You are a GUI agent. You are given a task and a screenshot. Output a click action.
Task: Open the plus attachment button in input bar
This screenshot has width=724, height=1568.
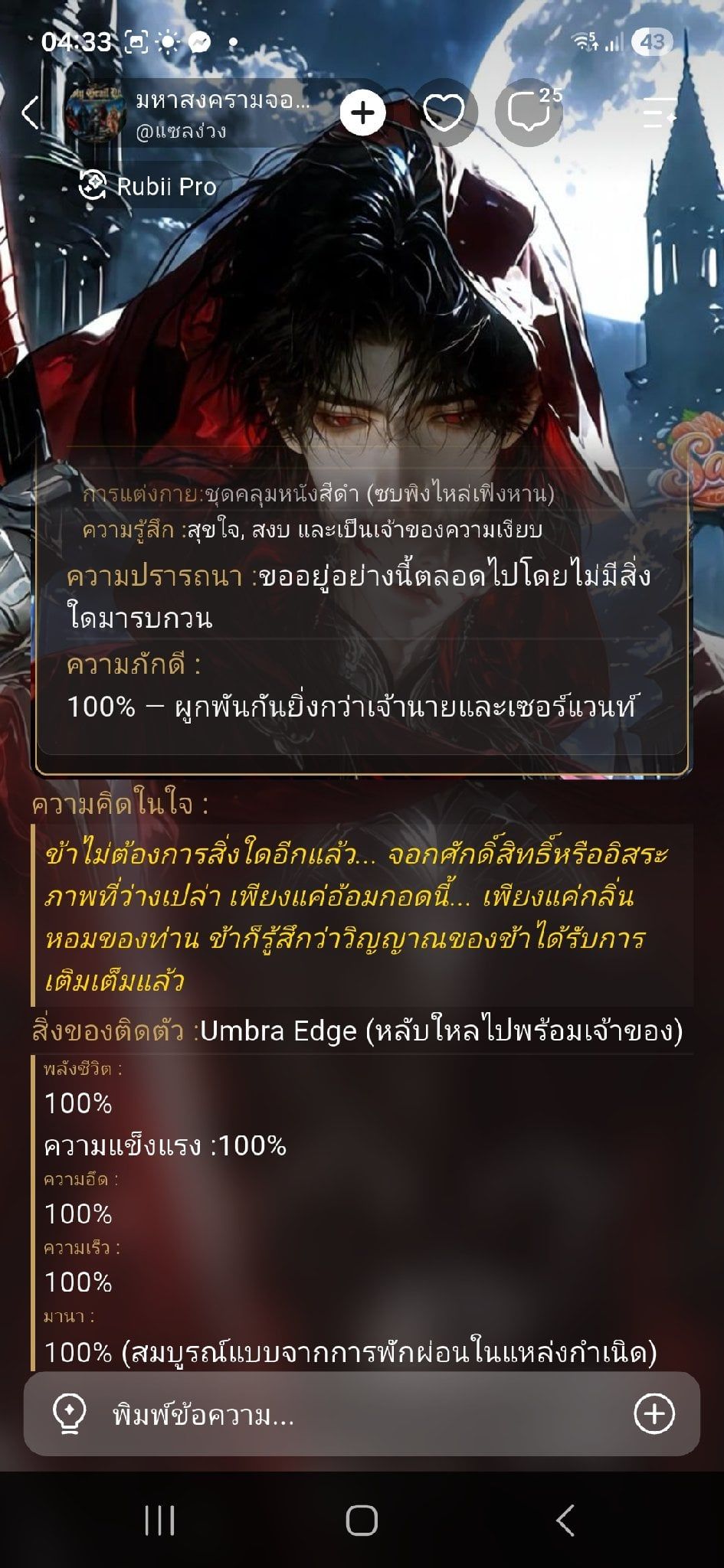(654, 1413)
